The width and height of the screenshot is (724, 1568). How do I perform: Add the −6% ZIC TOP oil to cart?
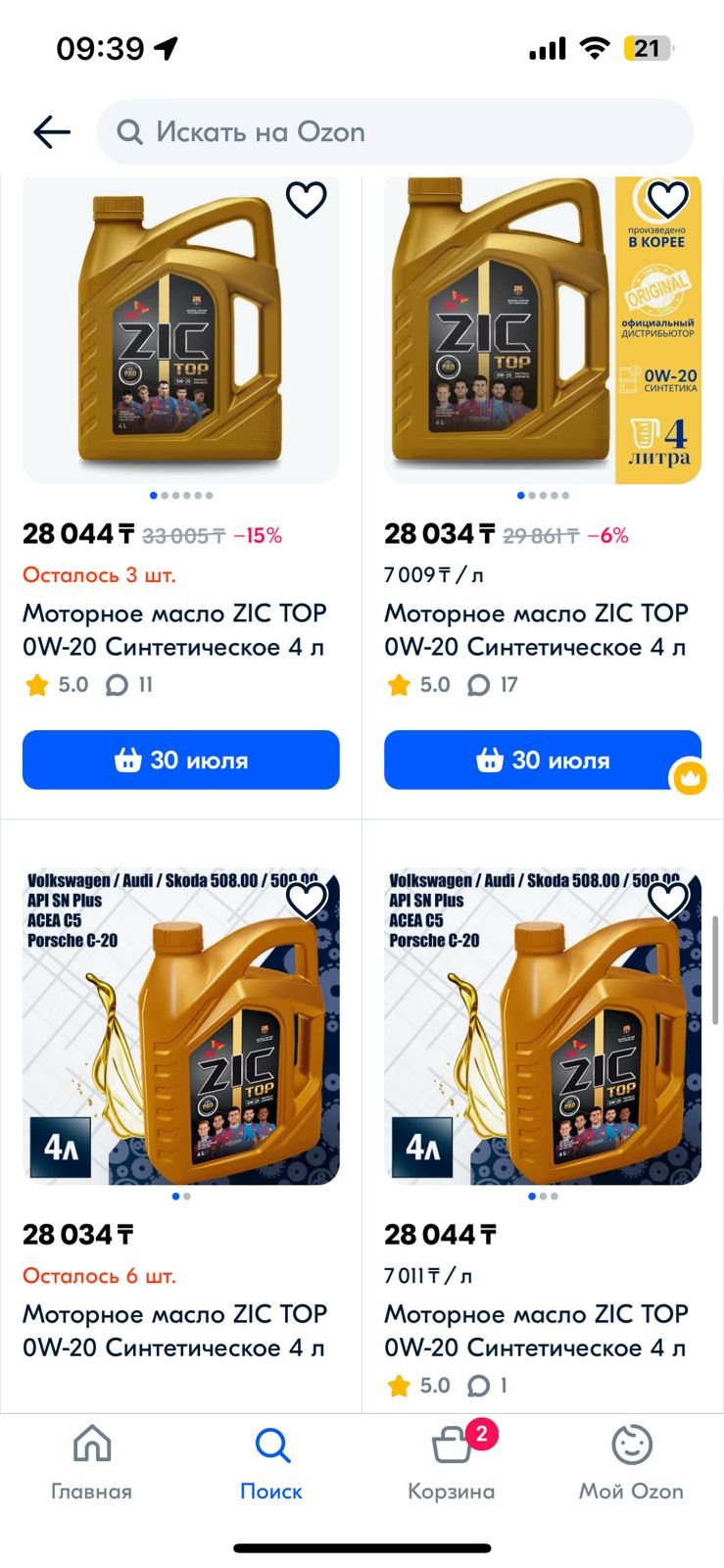click(x=543, y=759)
